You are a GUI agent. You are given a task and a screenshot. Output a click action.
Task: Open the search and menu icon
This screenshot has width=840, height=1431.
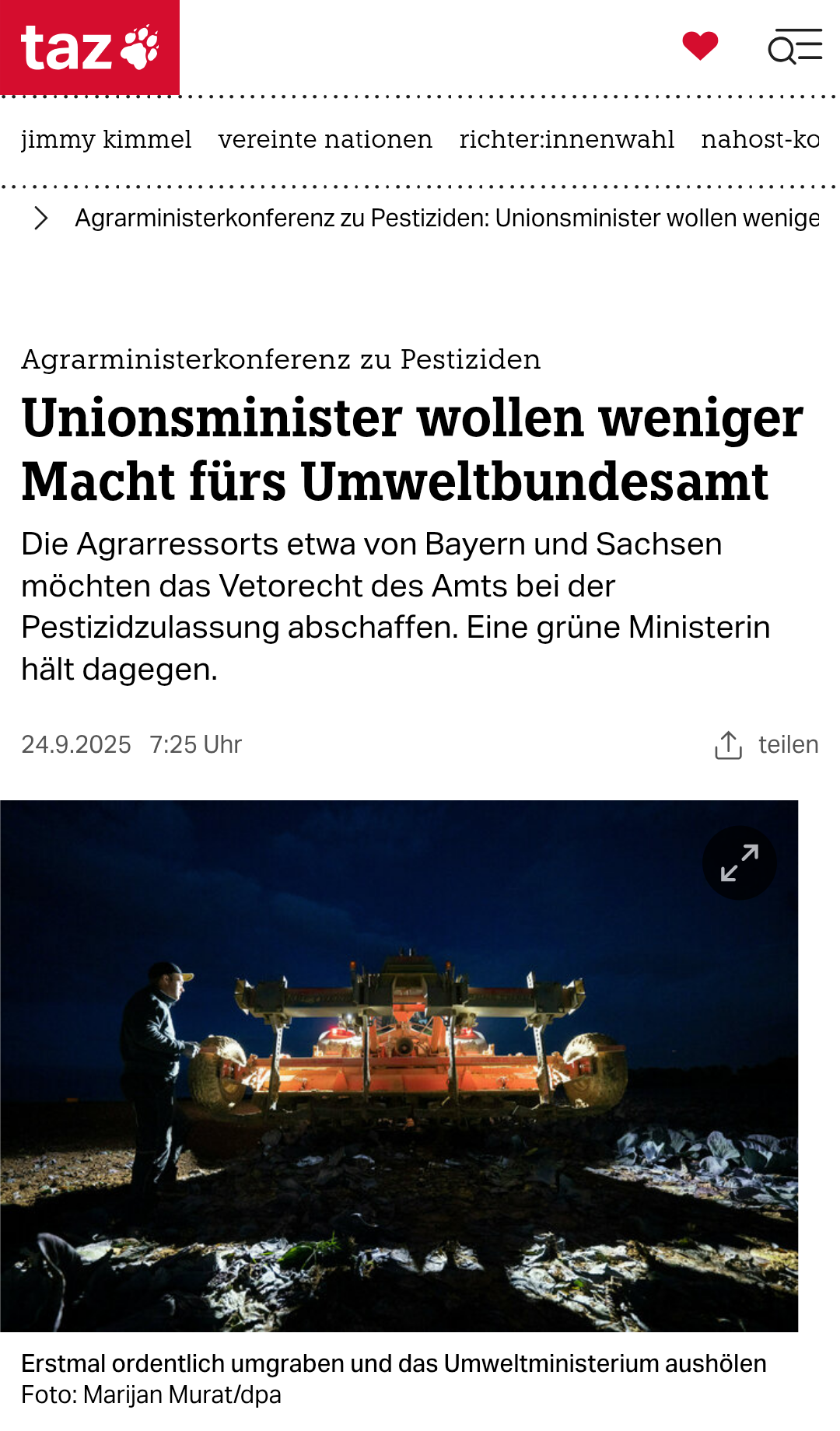click(795, 47)
